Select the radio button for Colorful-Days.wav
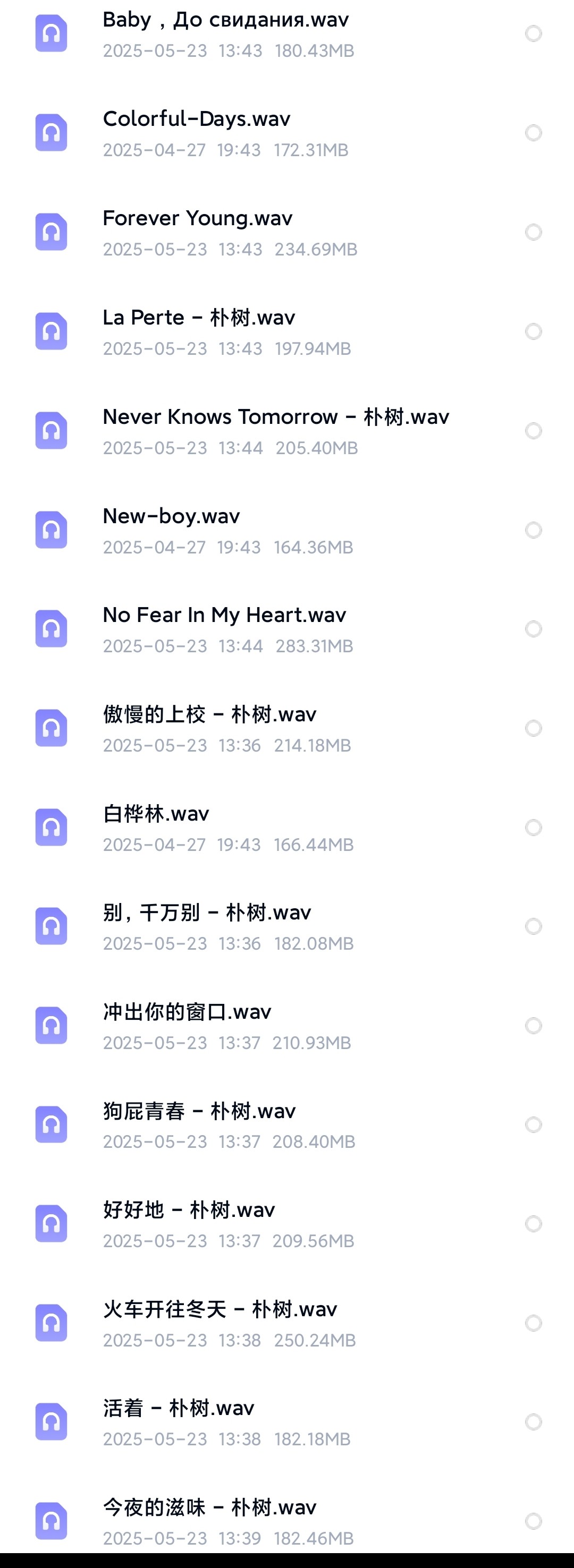This screenshot has height=1568, width=574. click(533, 133)
